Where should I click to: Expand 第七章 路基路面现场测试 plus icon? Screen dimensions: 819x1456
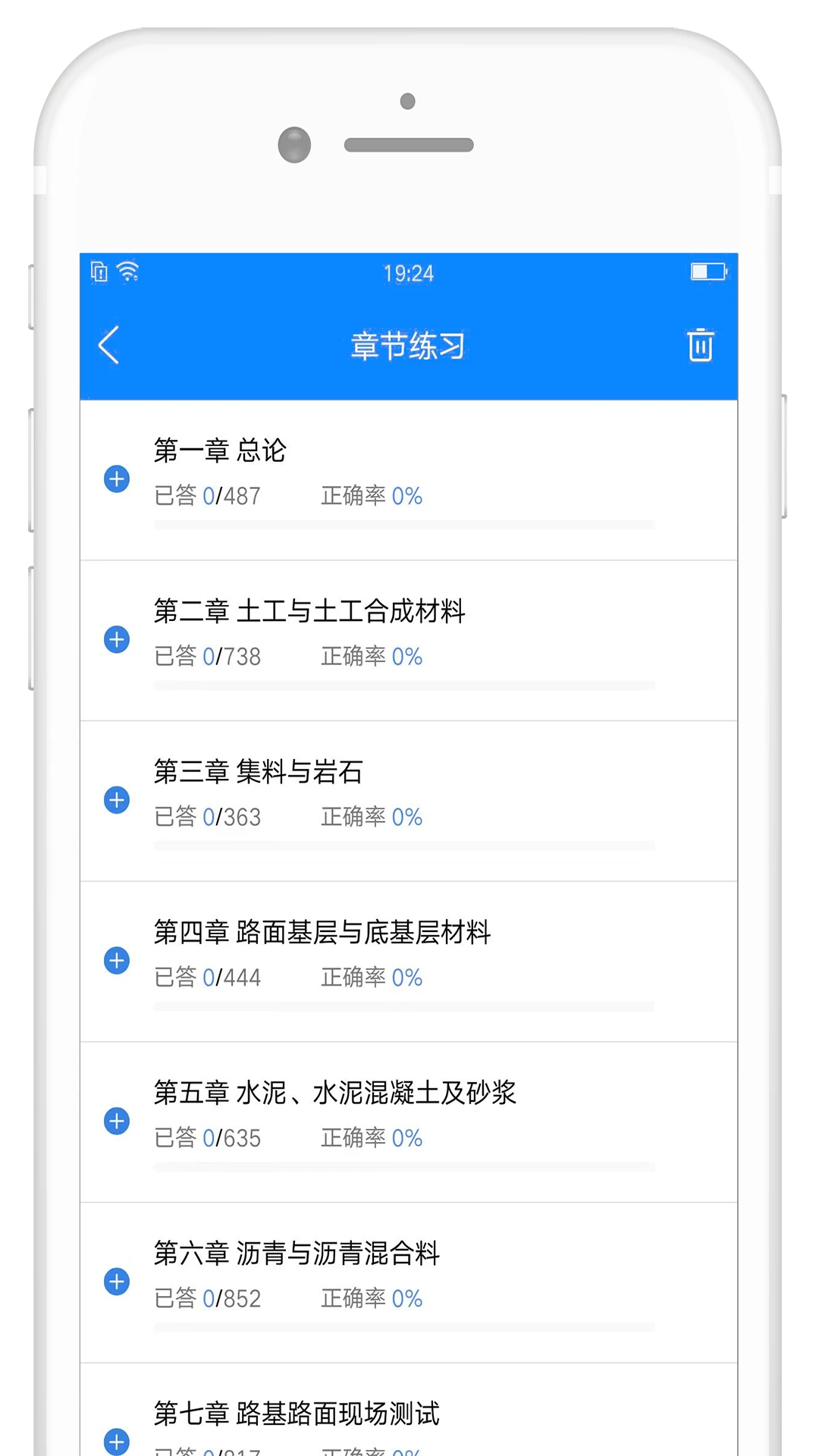(117, 1442)
